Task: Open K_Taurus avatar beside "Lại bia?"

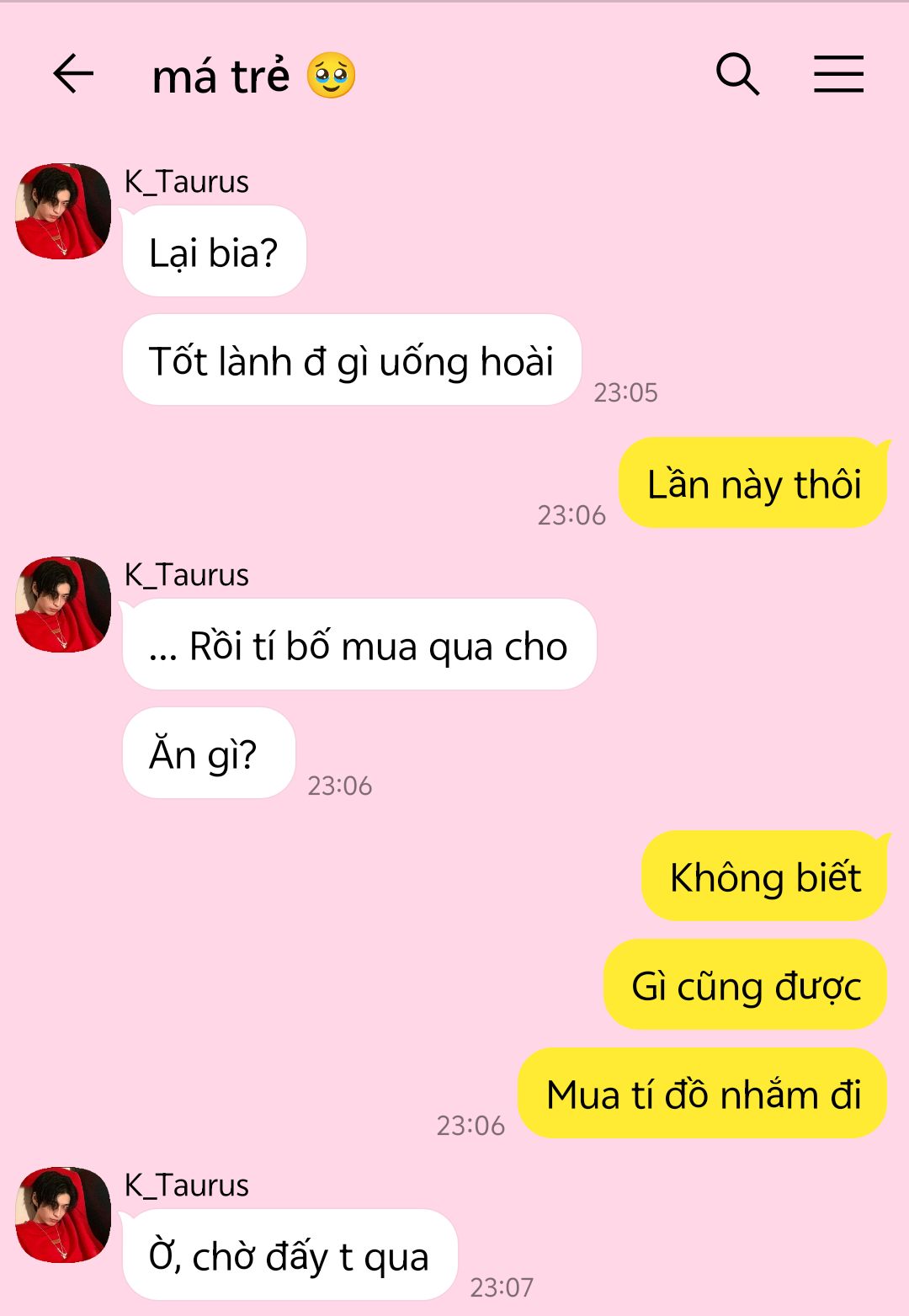Action: 63,211
